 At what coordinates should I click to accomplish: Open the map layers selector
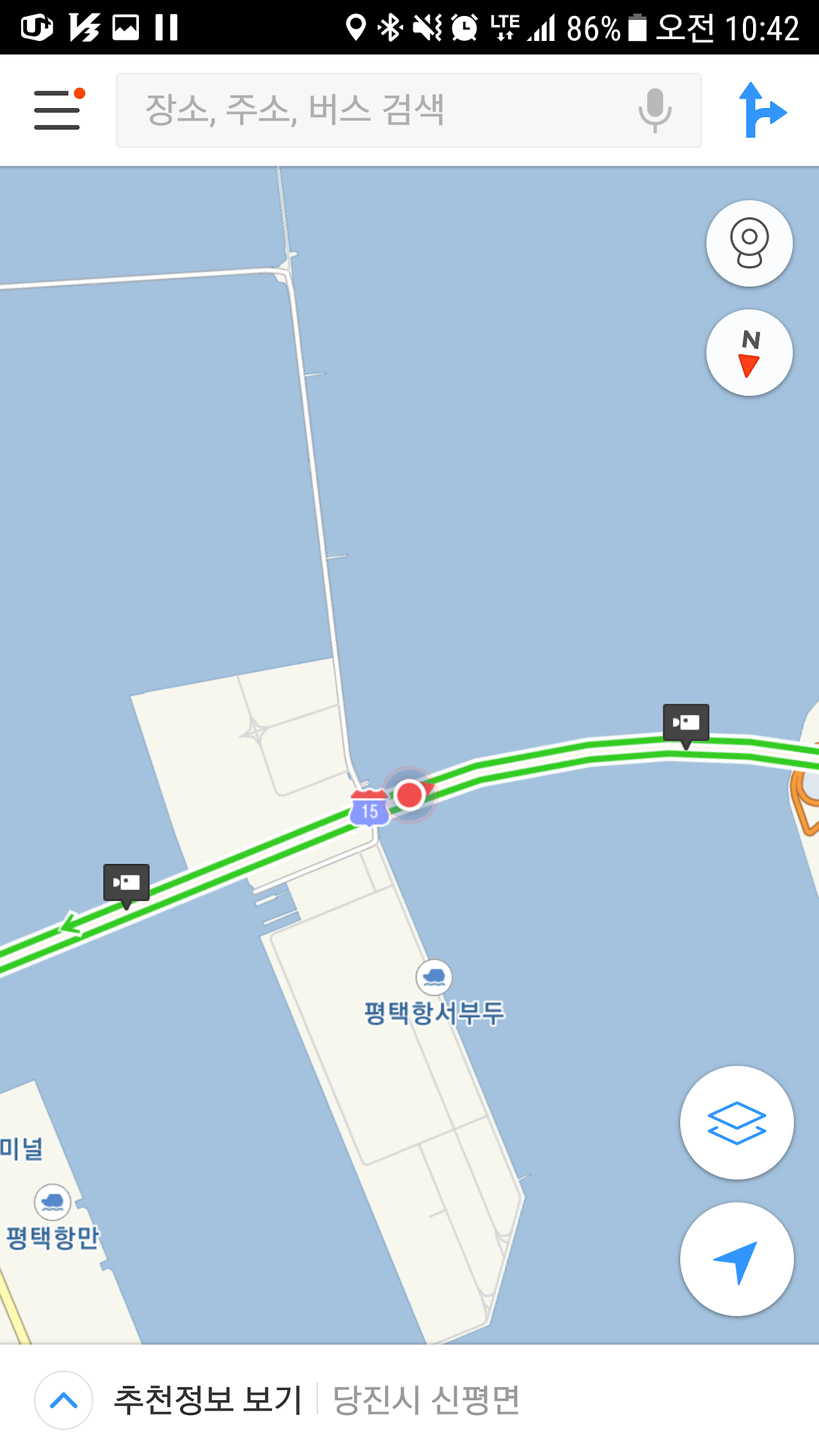point(736,1123)
